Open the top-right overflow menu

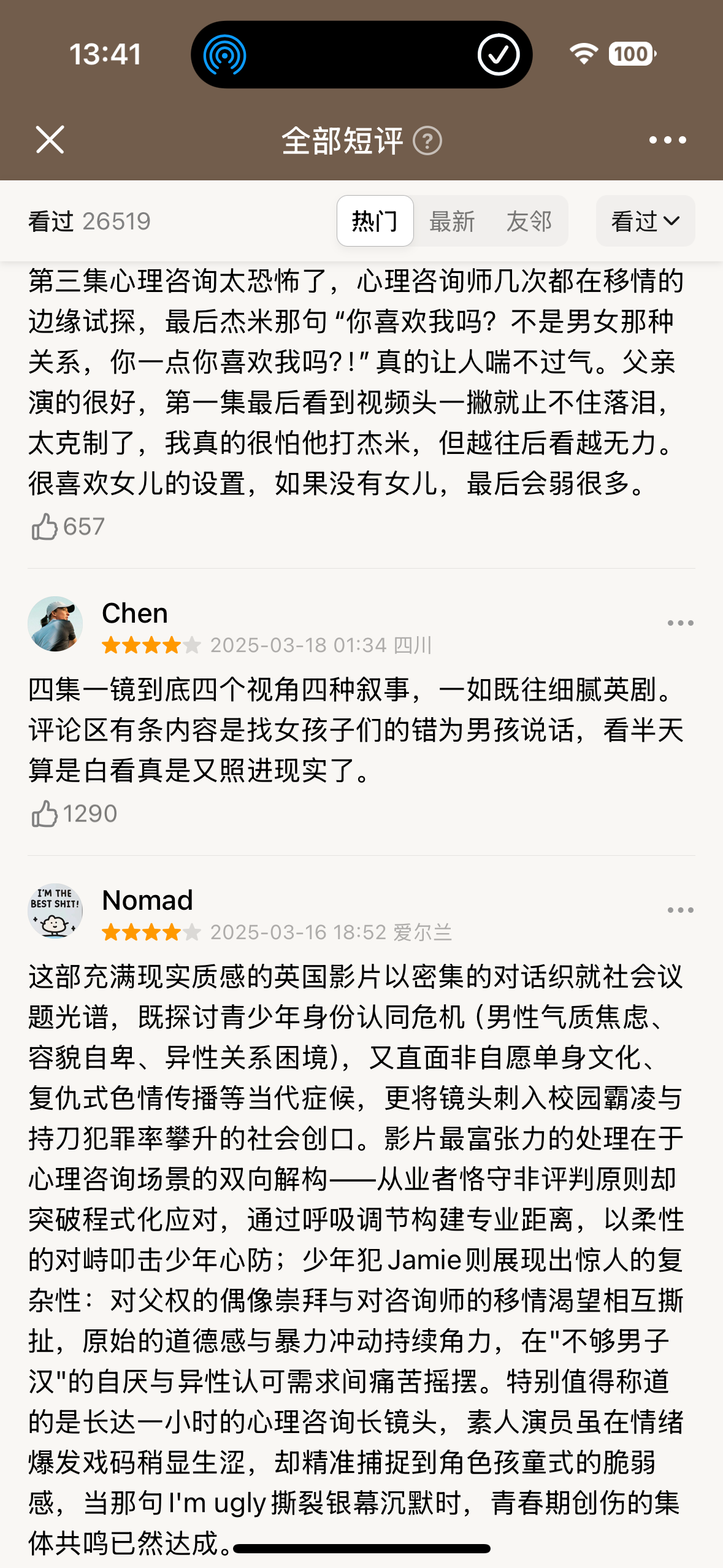668,140
